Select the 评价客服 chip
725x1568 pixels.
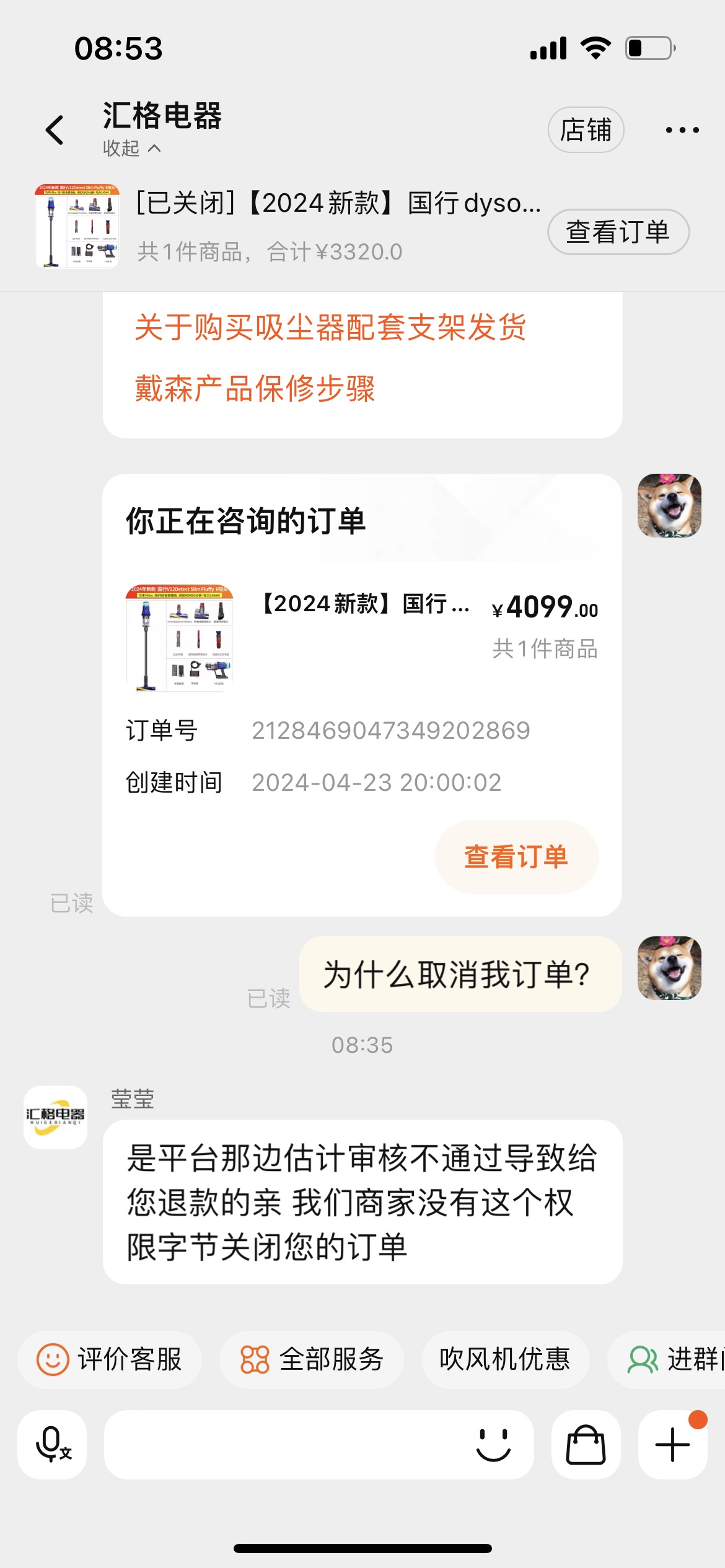[110, 1359]
